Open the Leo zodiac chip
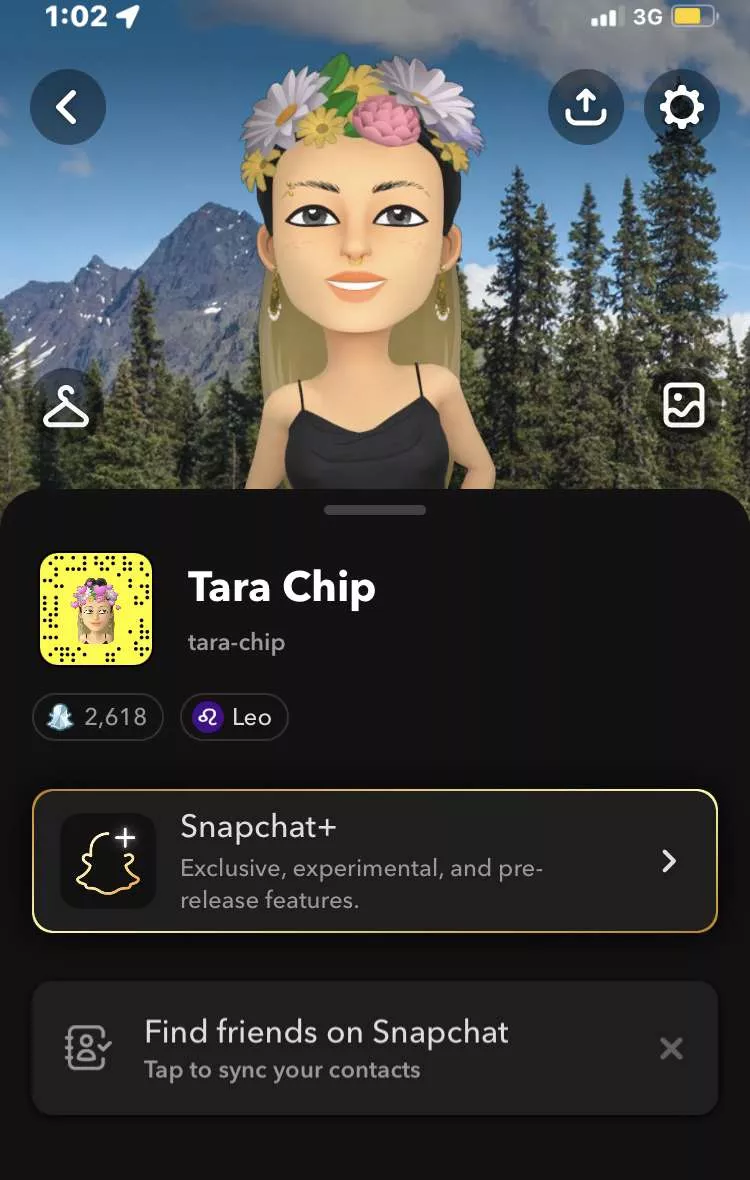Image resolution: width=750 pixels, height=1180 pixels. click(234, 717)
